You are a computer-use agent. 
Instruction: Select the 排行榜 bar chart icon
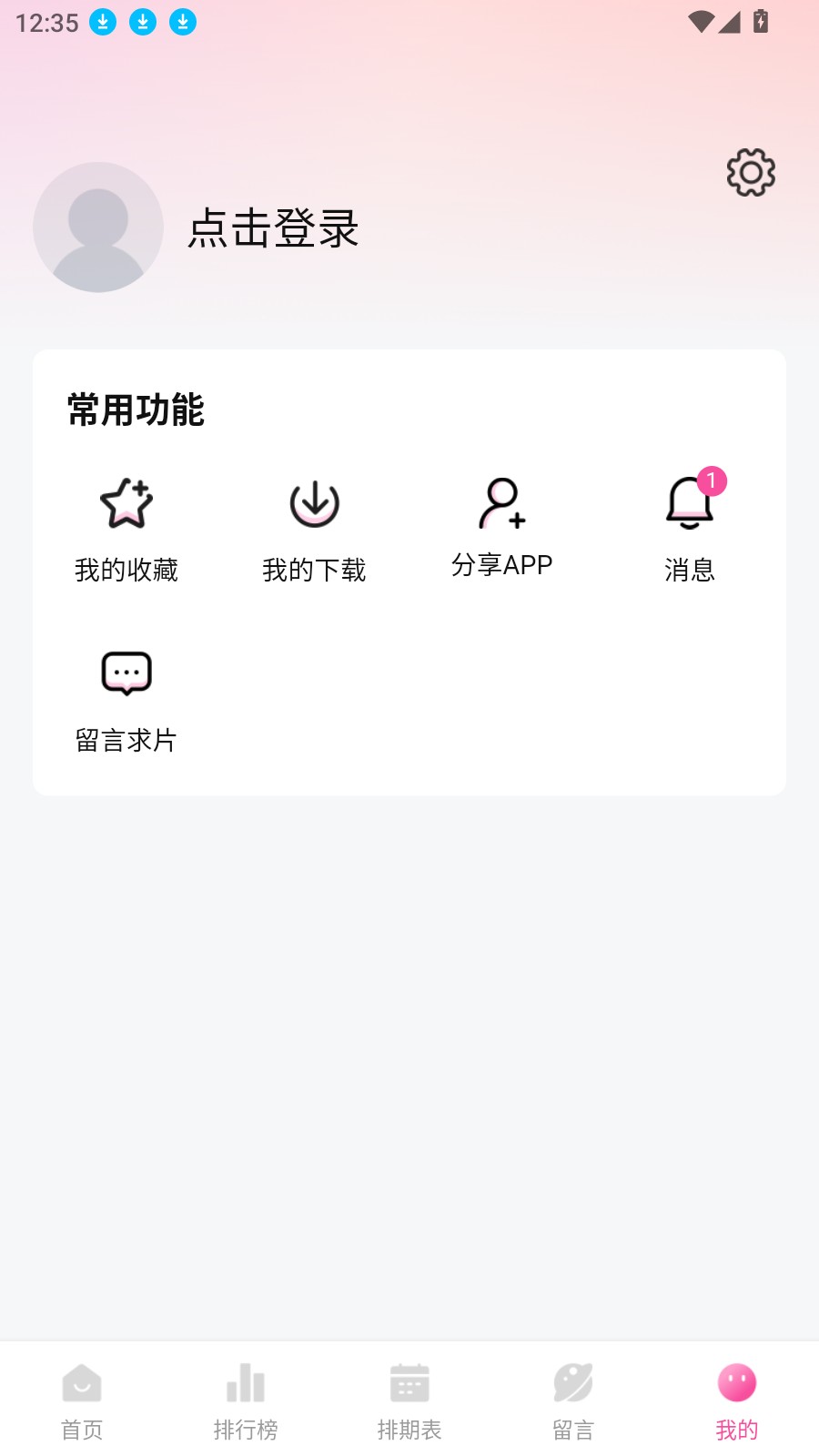246,1381
